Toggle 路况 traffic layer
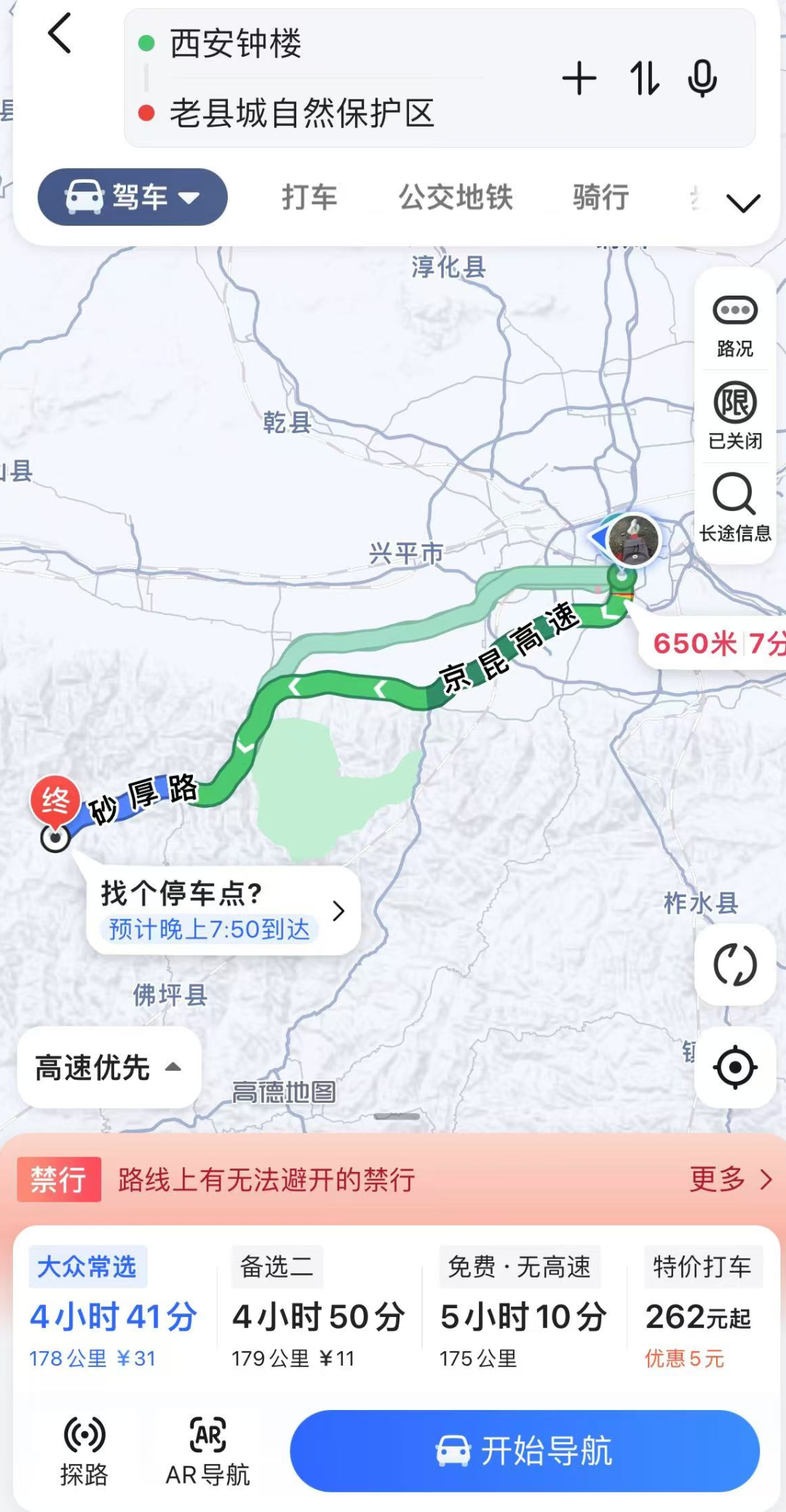The width and height of the screenshot is (786, 1512). click(x=735, y=325)
